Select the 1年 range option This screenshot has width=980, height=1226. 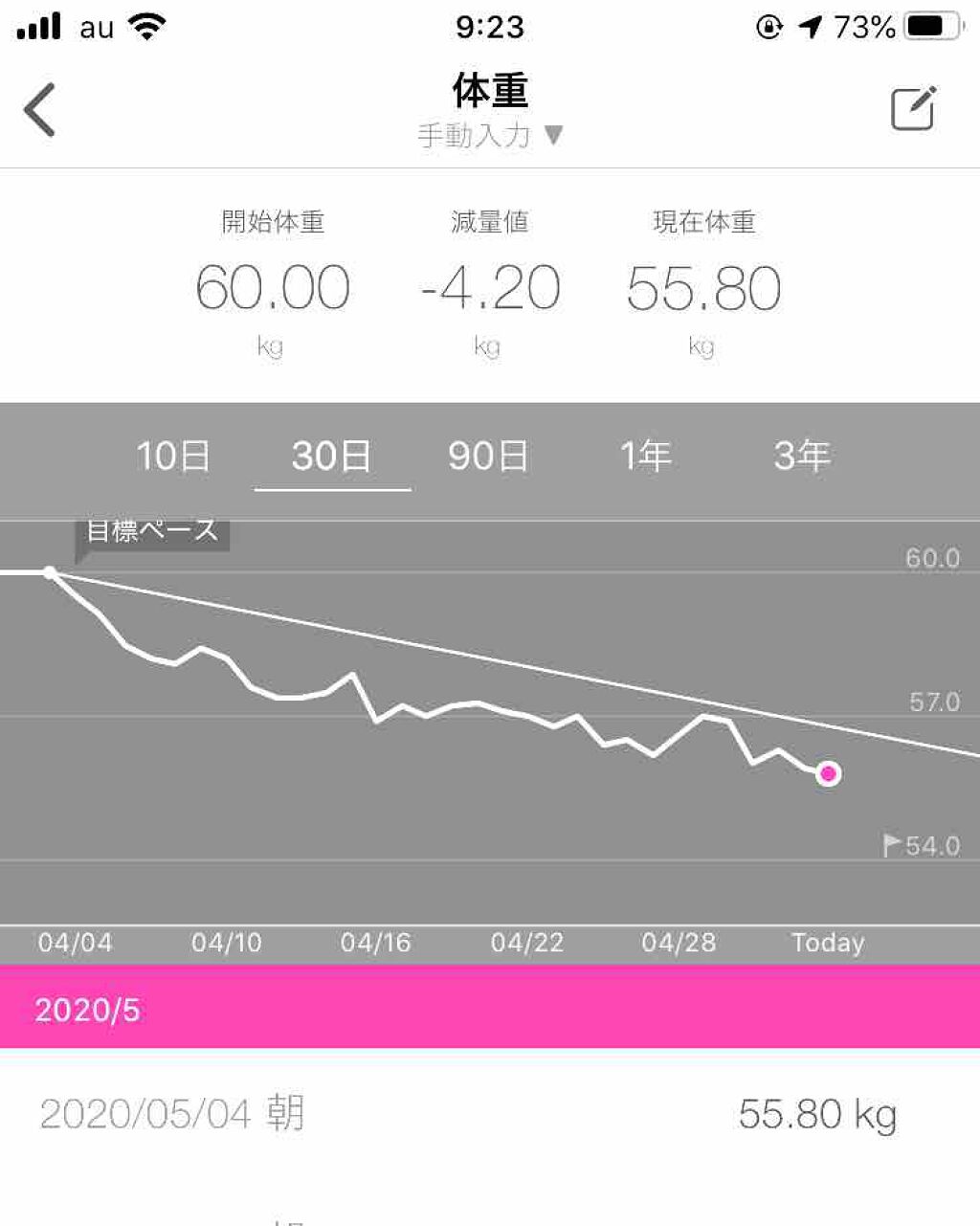646,457
